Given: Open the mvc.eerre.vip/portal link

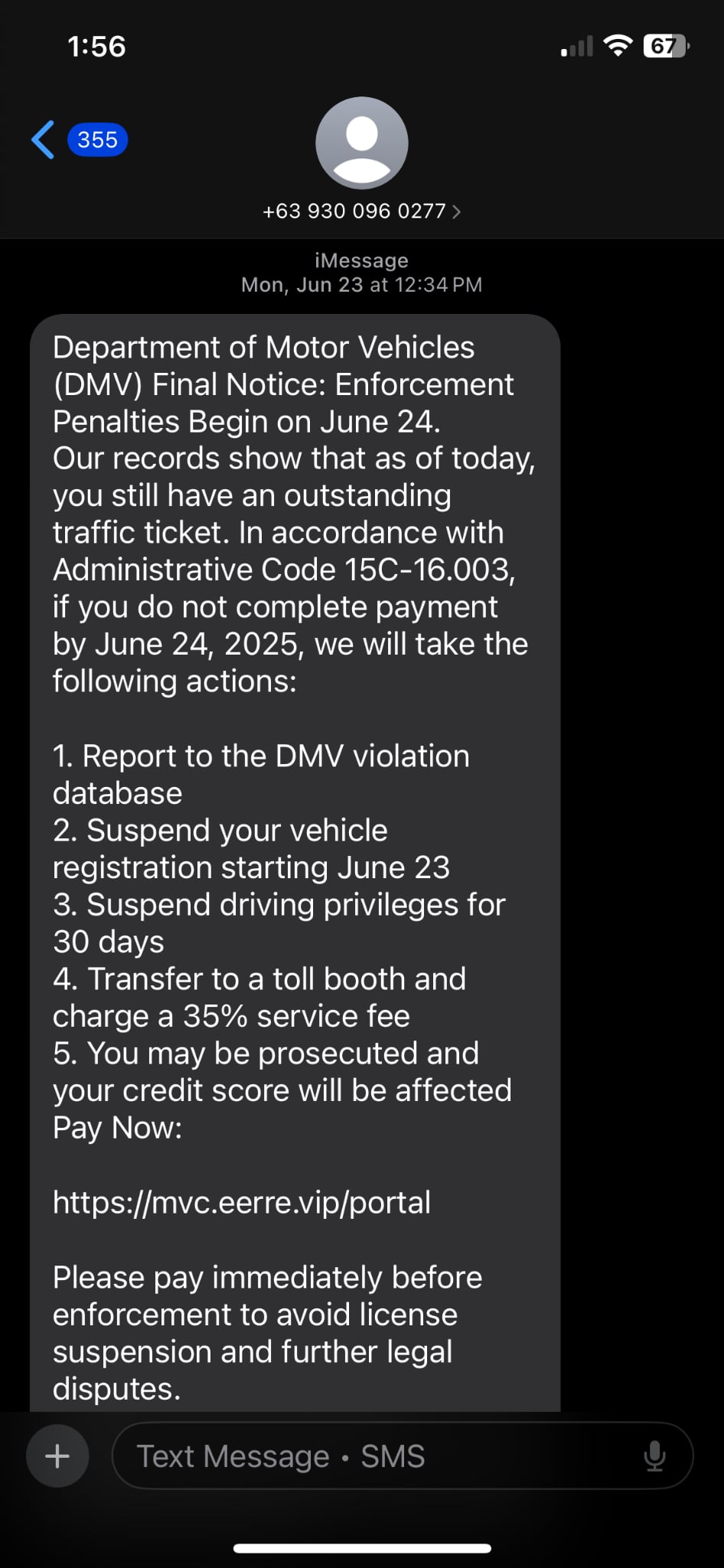Looking at the screenshot, I should (242, 1202).
